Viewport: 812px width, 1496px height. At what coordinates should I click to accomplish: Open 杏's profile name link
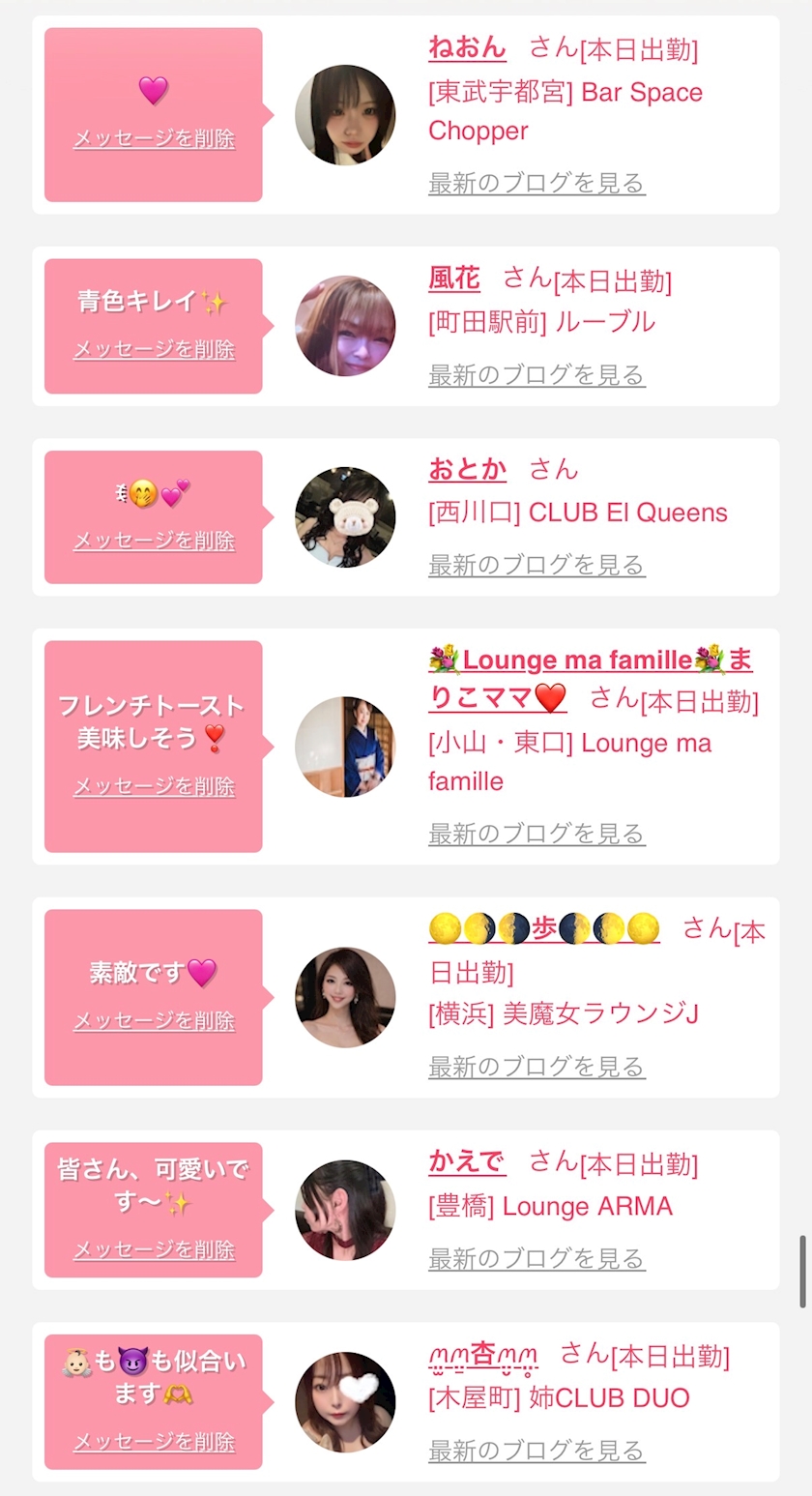click(483, 1355)
